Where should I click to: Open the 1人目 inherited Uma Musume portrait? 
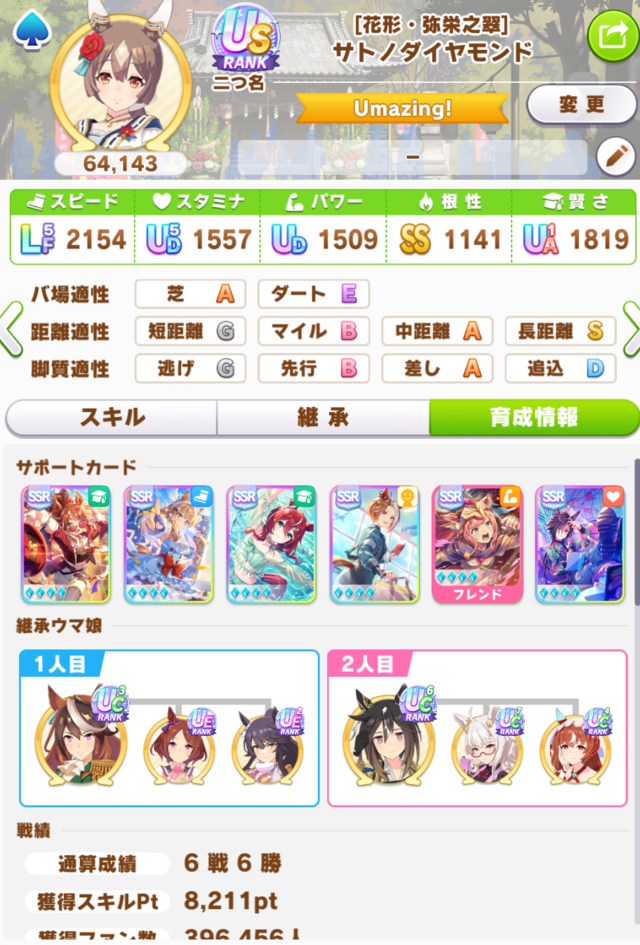[x=81, y=740]
